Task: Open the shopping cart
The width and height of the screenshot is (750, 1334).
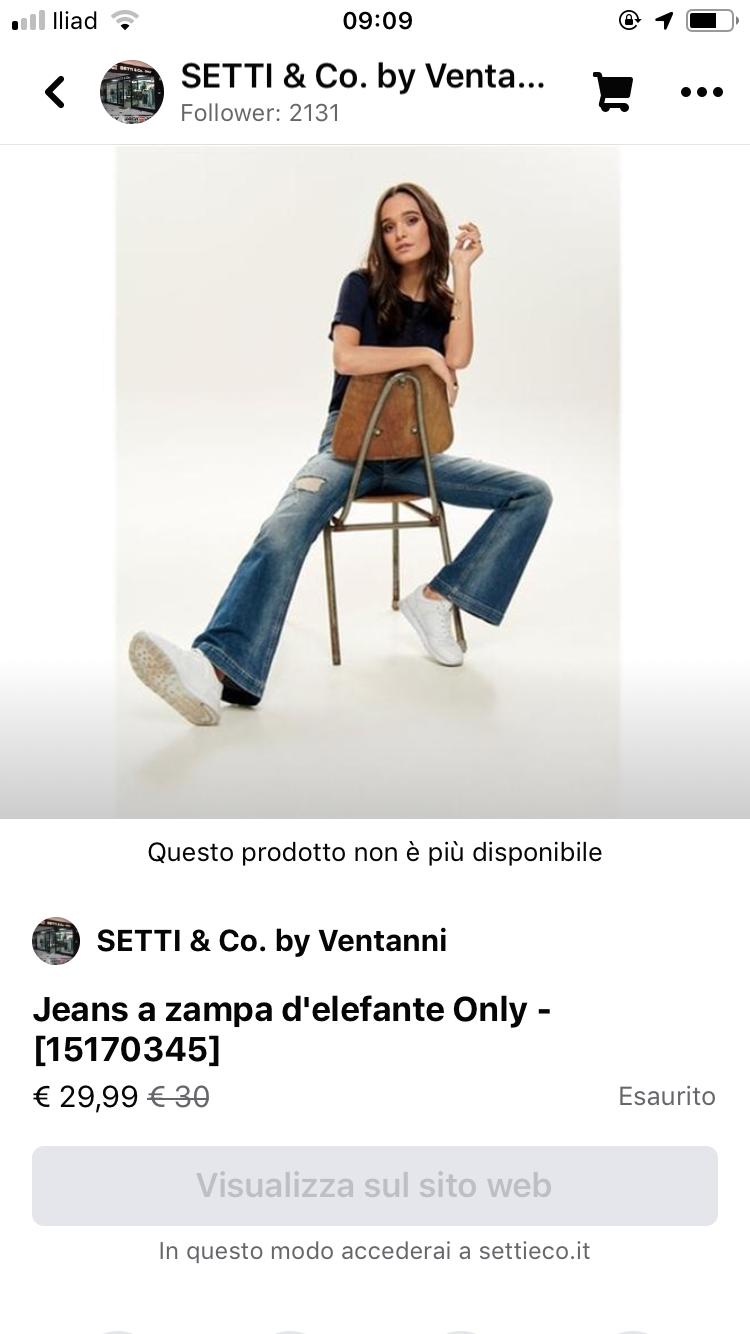Action: click(612, 92)
